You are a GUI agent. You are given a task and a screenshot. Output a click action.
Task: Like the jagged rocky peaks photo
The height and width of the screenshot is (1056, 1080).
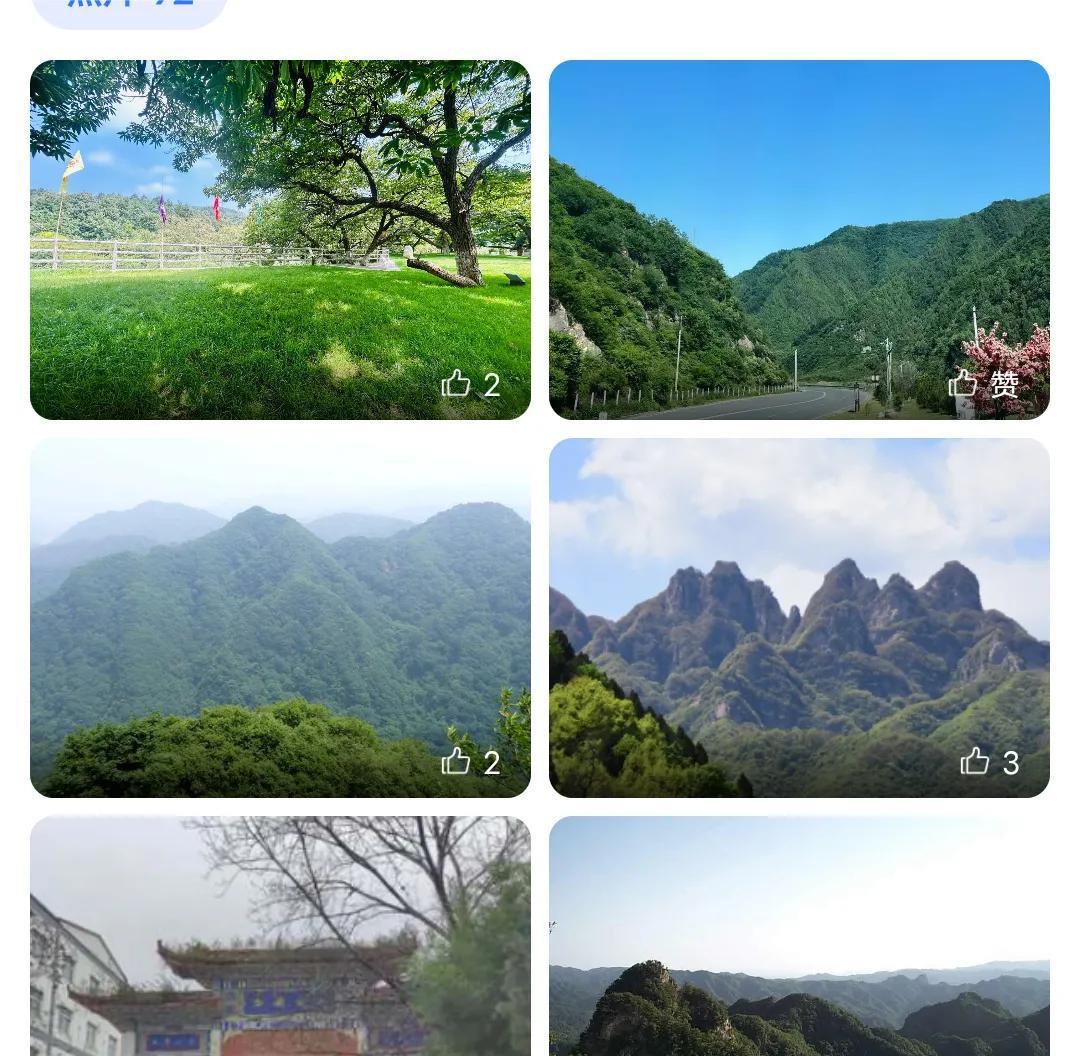coord(975,762)
